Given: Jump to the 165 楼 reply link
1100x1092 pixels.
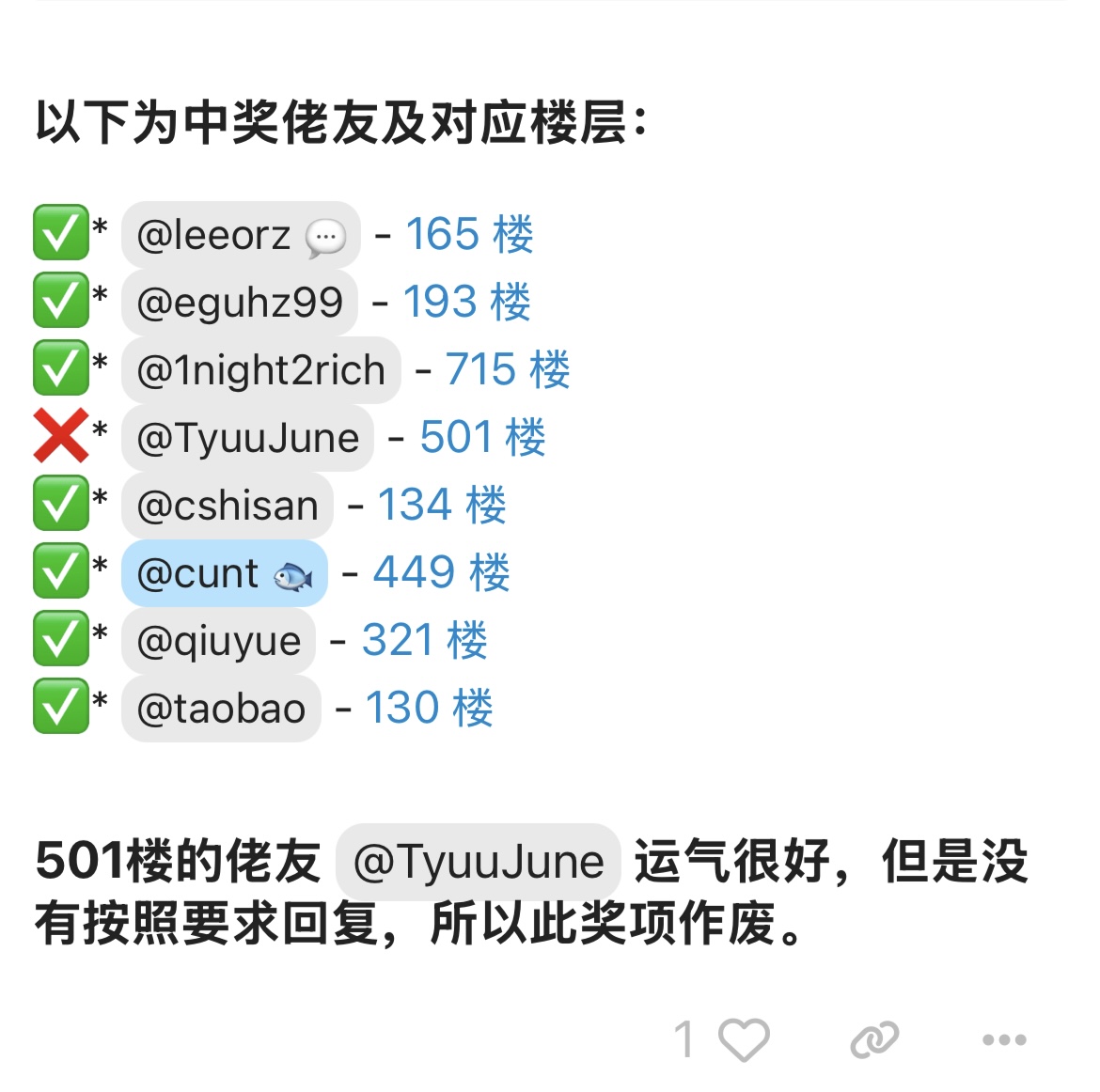Looking at the screenshot, I should point(469,234).
